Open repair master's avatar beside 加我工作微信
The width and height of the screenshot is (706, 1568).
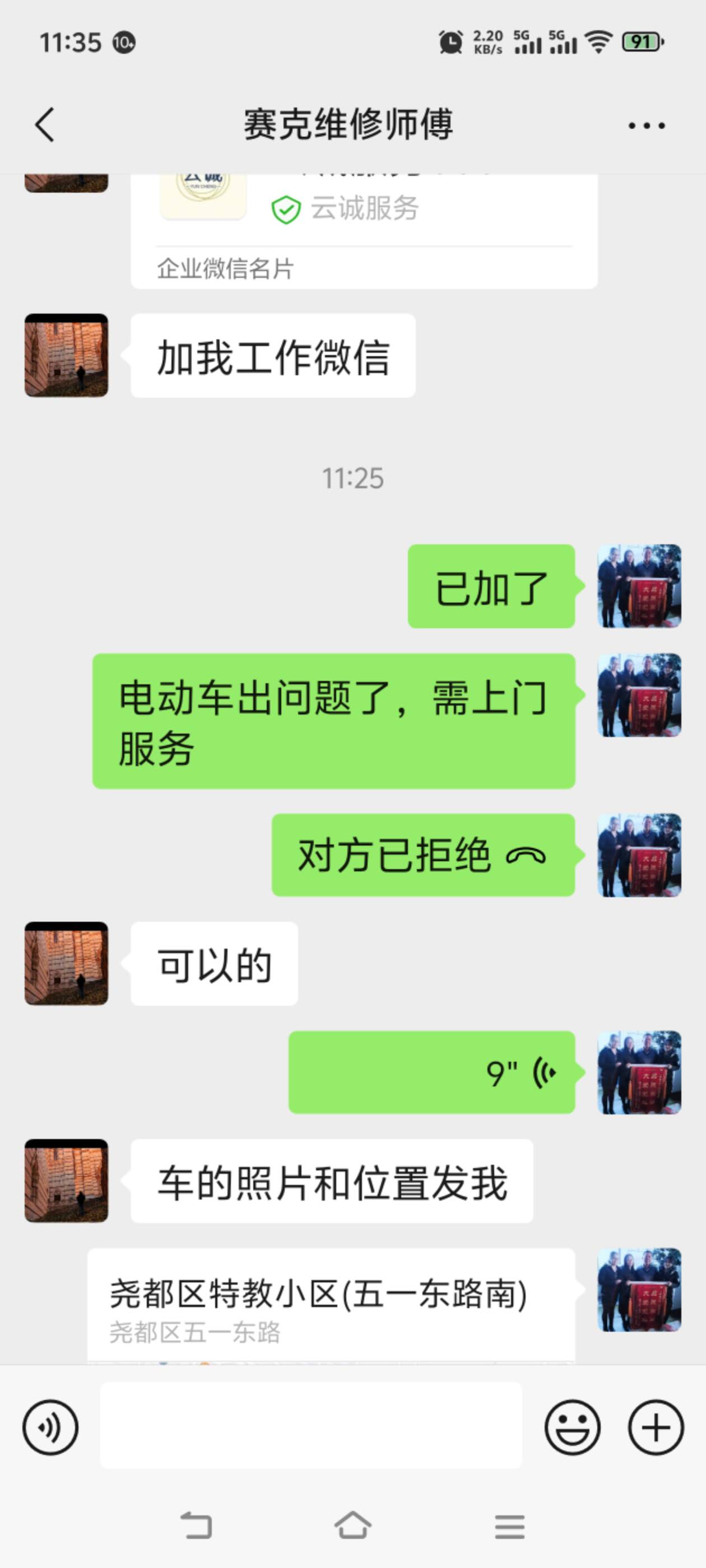point(66,356)
